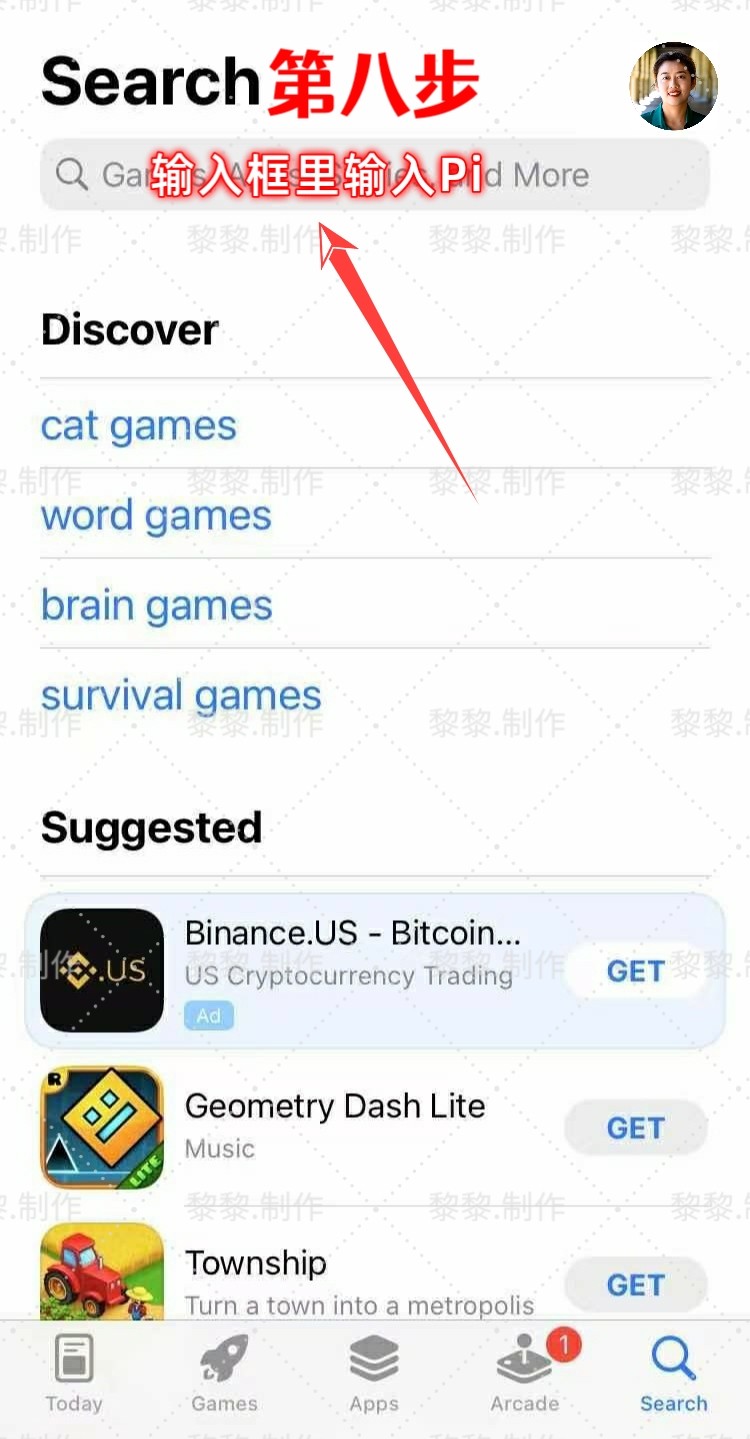Go to the Apps tab
750x1439 pixels.
pyautogui.click(x=374, y=1374)
